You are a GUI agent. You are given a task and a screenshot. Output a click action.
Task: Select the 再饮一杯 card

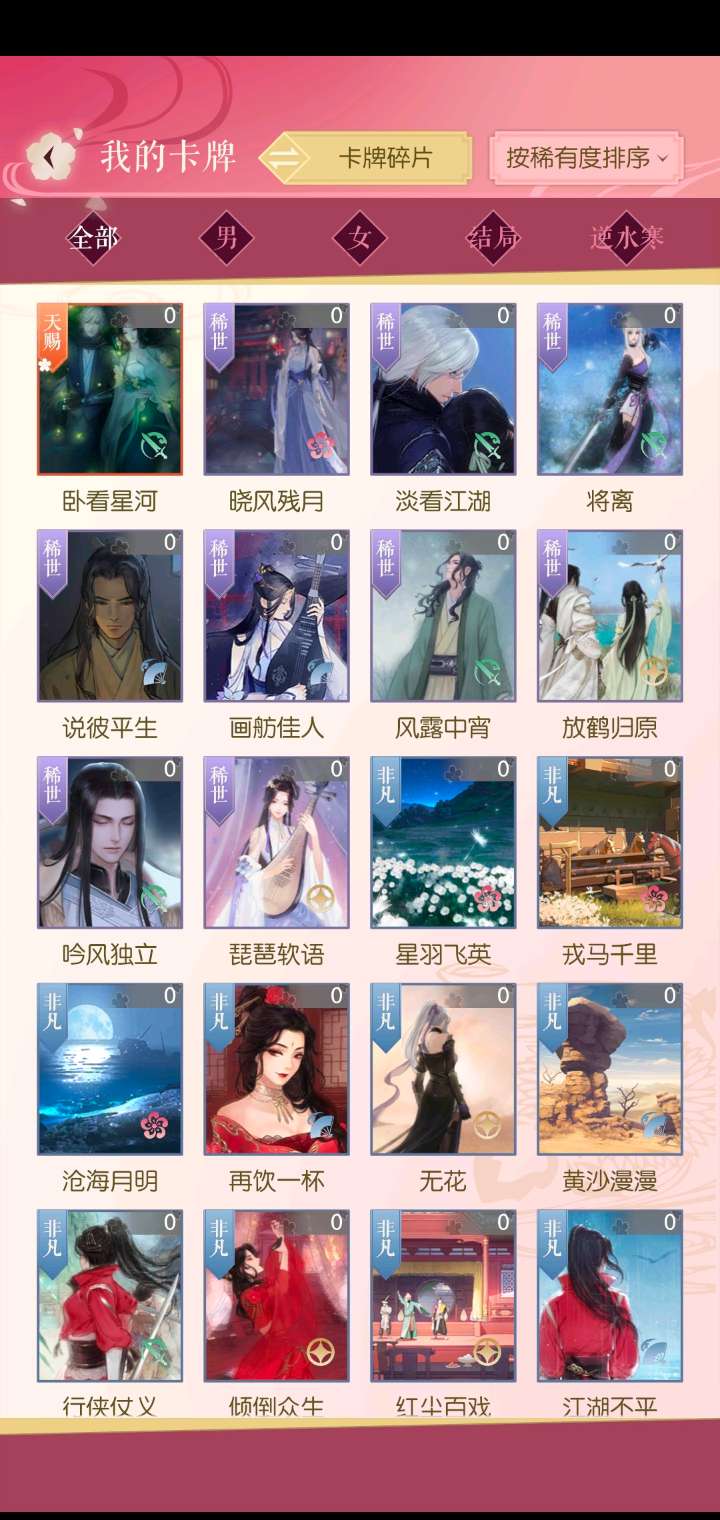coord(277,1070)
